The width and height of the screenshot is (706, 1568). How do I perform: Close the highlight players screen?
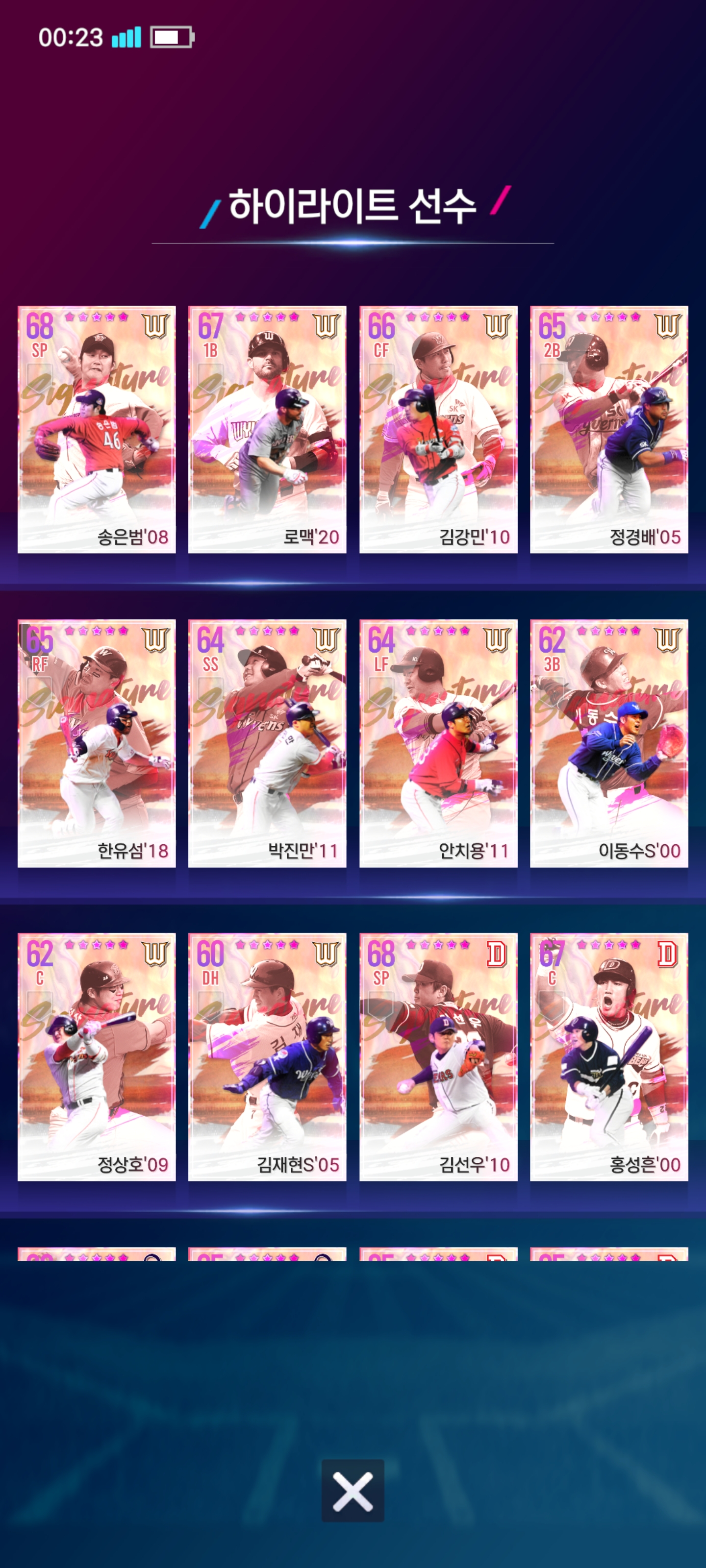353,1491
